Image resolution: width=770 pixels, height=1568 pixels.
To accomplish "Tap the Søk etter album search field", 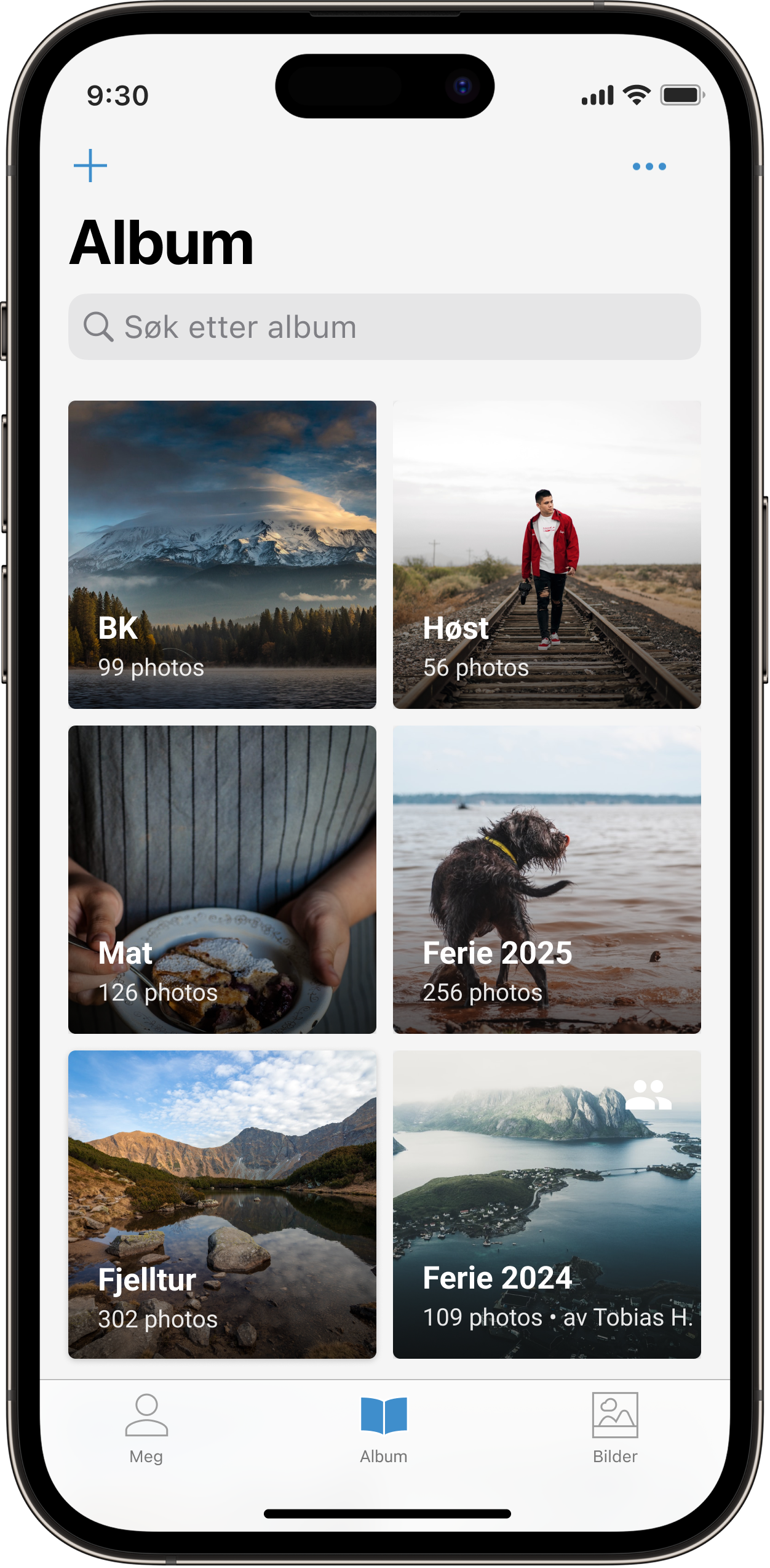I will [x=384, y=327].
